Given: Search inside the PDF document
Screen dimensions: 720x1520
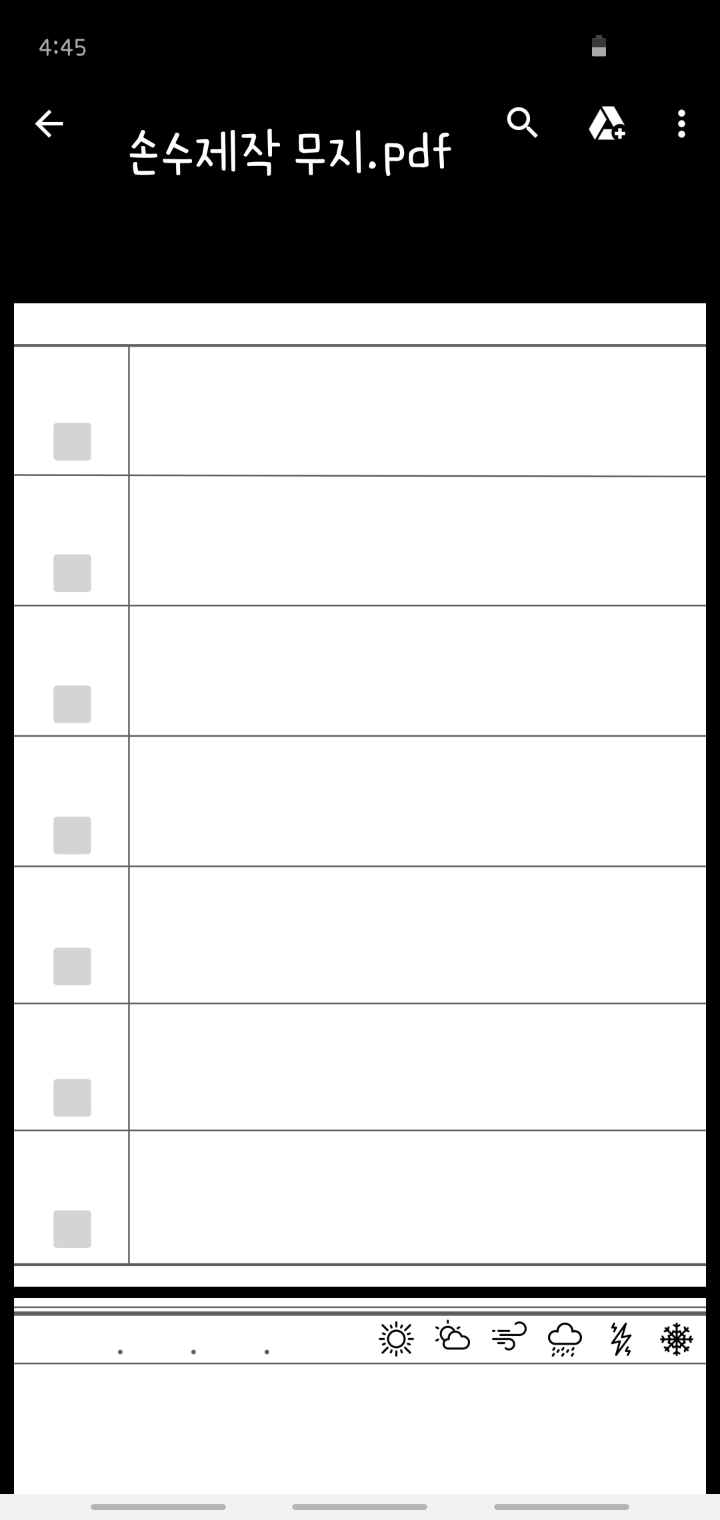Looking at the screenshot, I should coord(522,122).
